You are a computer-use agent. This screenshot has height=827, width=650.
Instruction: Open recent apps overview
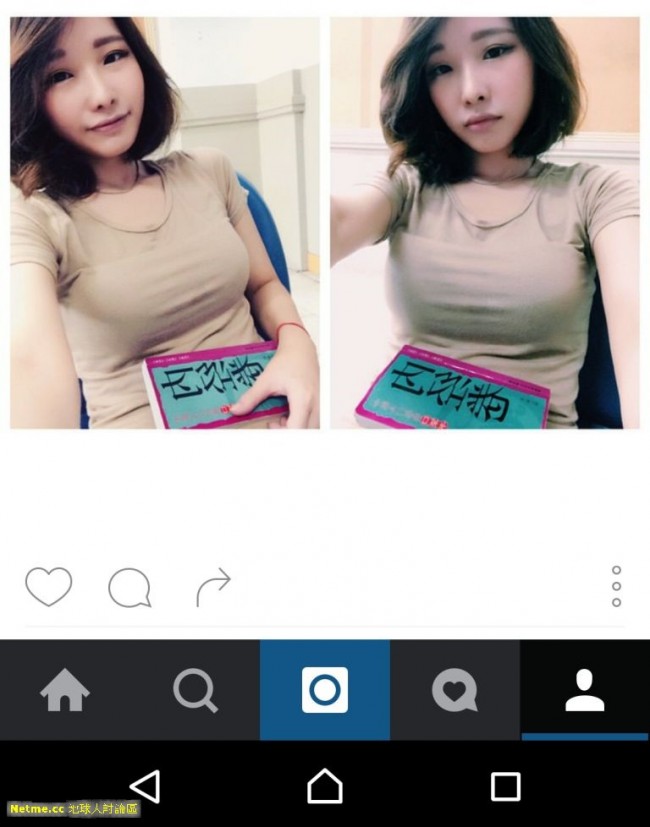(505, 786)
